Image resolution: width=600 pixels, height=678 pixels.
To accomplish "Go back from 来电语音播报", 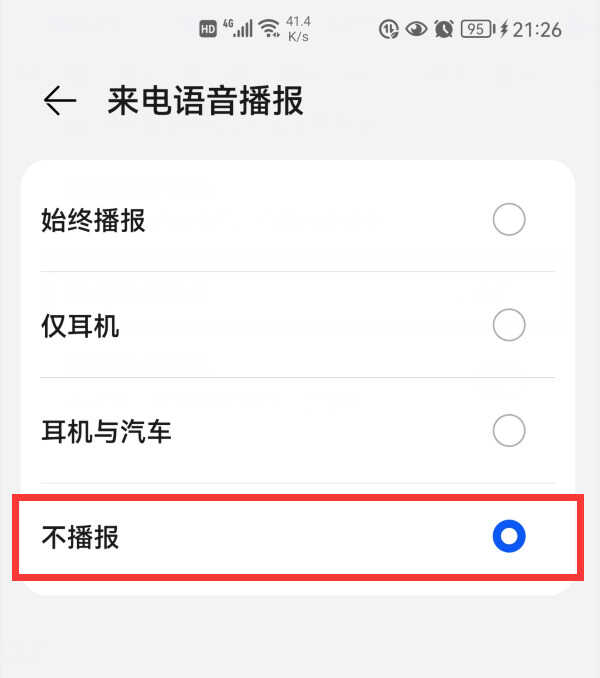I will coord(60,101).
